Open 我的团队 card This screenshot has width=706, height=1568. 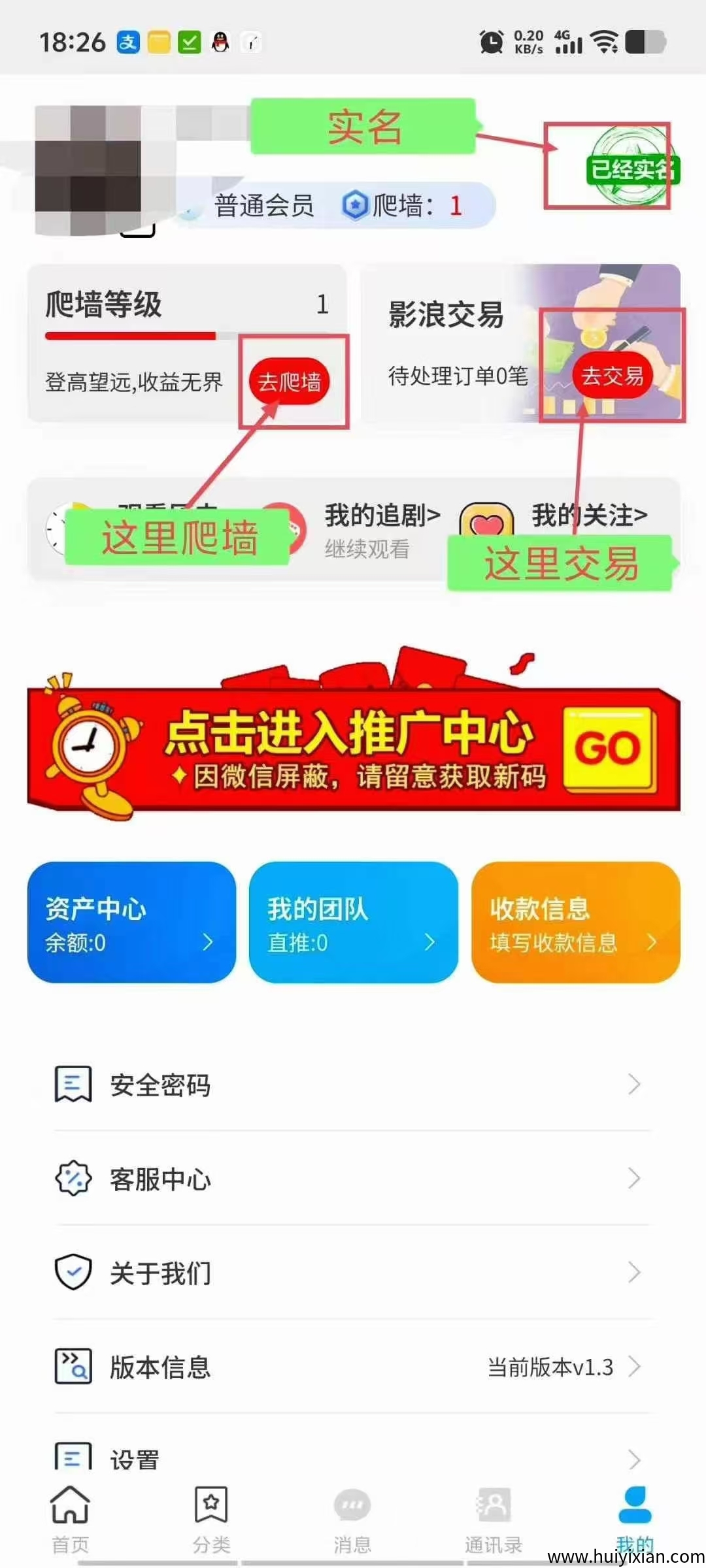click(353, 923)
